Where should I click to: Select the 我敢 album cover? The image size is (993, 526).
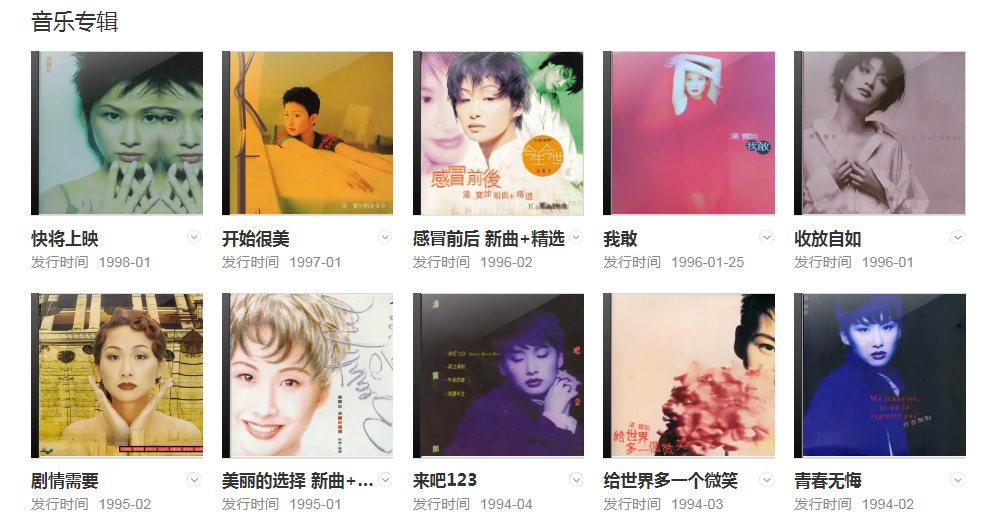pos(689,134)
